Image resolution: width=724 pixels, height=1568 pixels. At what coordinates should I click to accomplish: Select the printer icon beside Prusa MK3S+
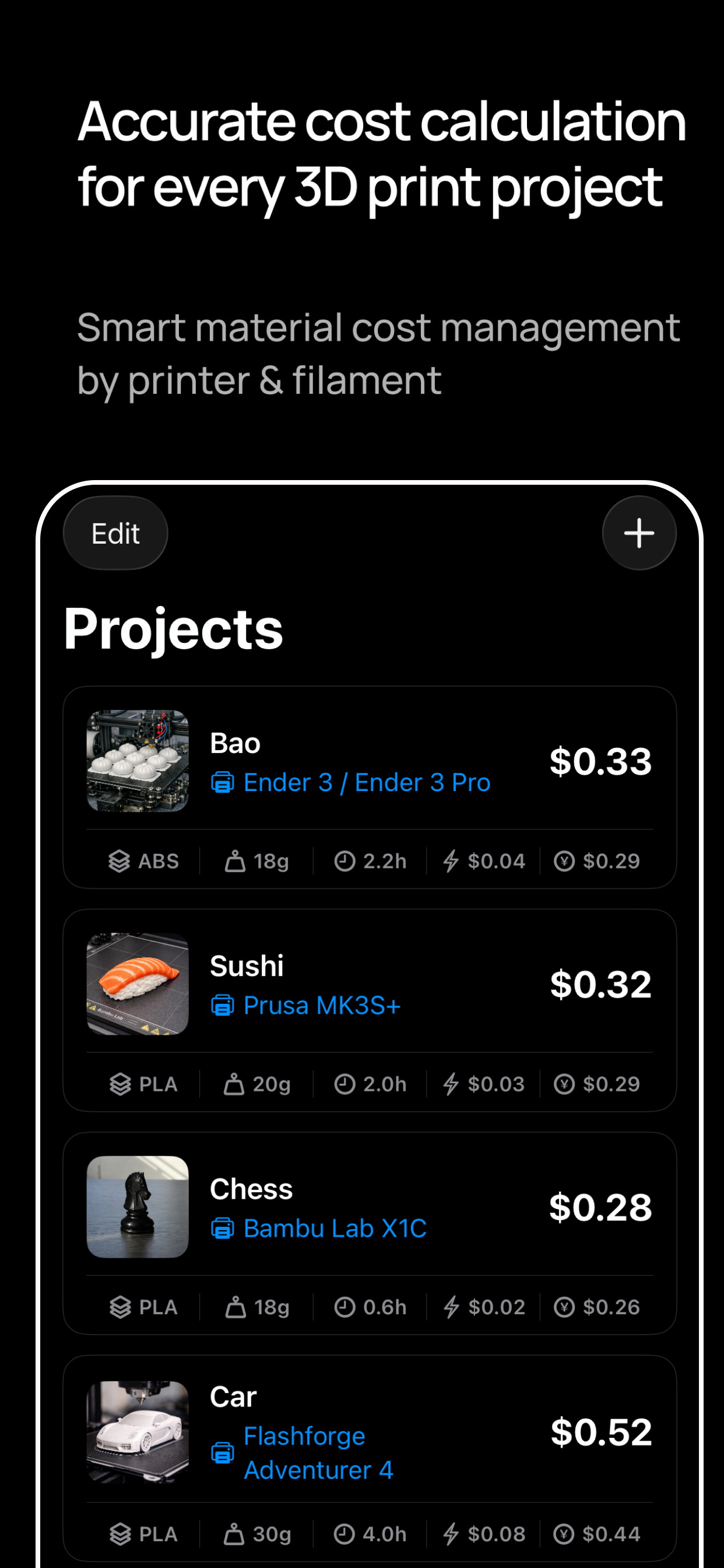point(223,1005)
